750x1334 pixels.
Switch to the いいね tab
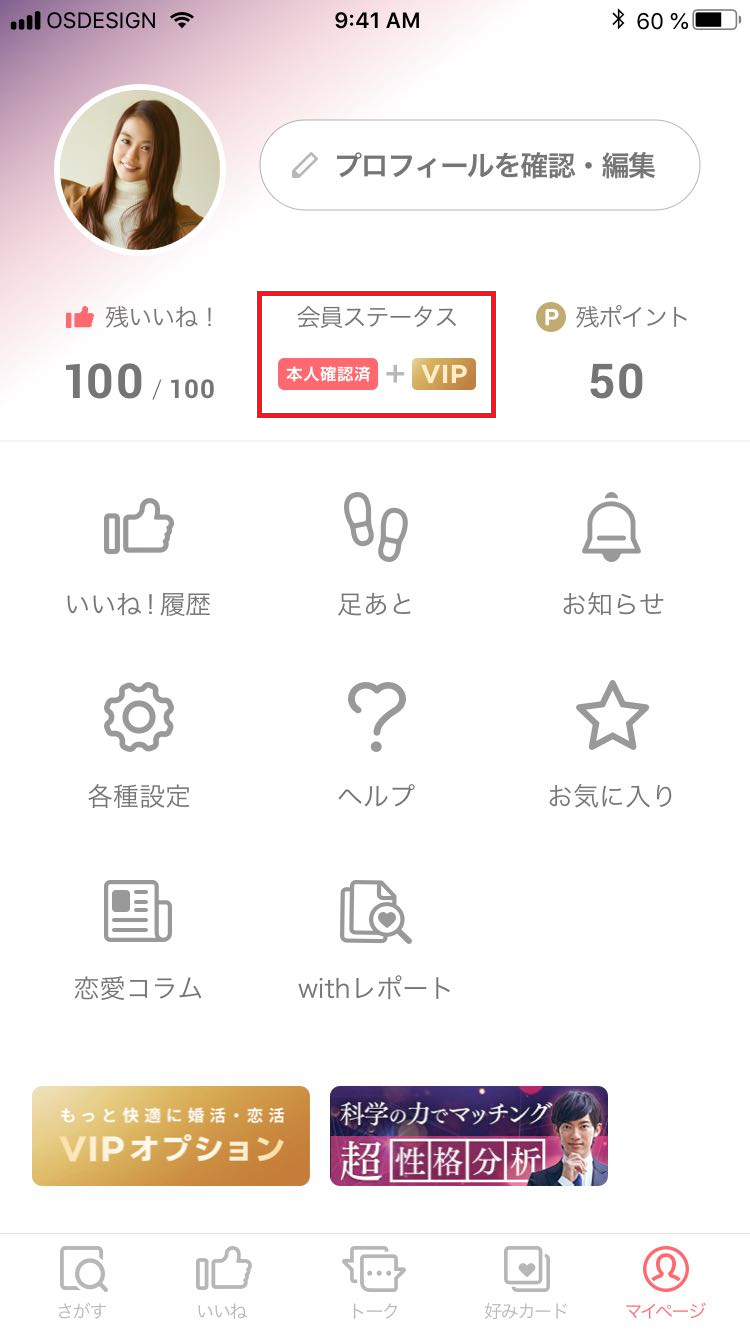(223, 1283)
